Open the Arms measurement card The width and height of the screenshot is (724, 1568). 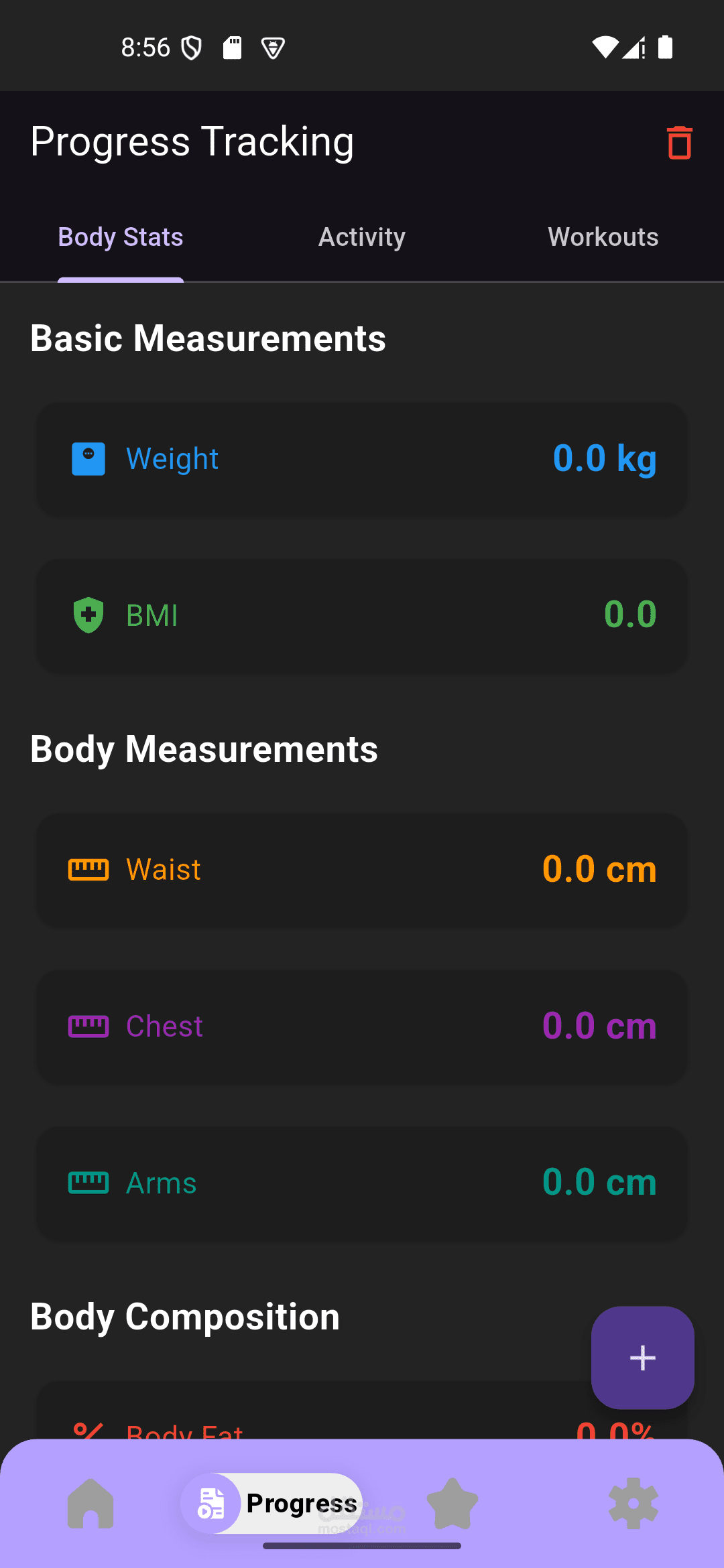[362, 1183]
